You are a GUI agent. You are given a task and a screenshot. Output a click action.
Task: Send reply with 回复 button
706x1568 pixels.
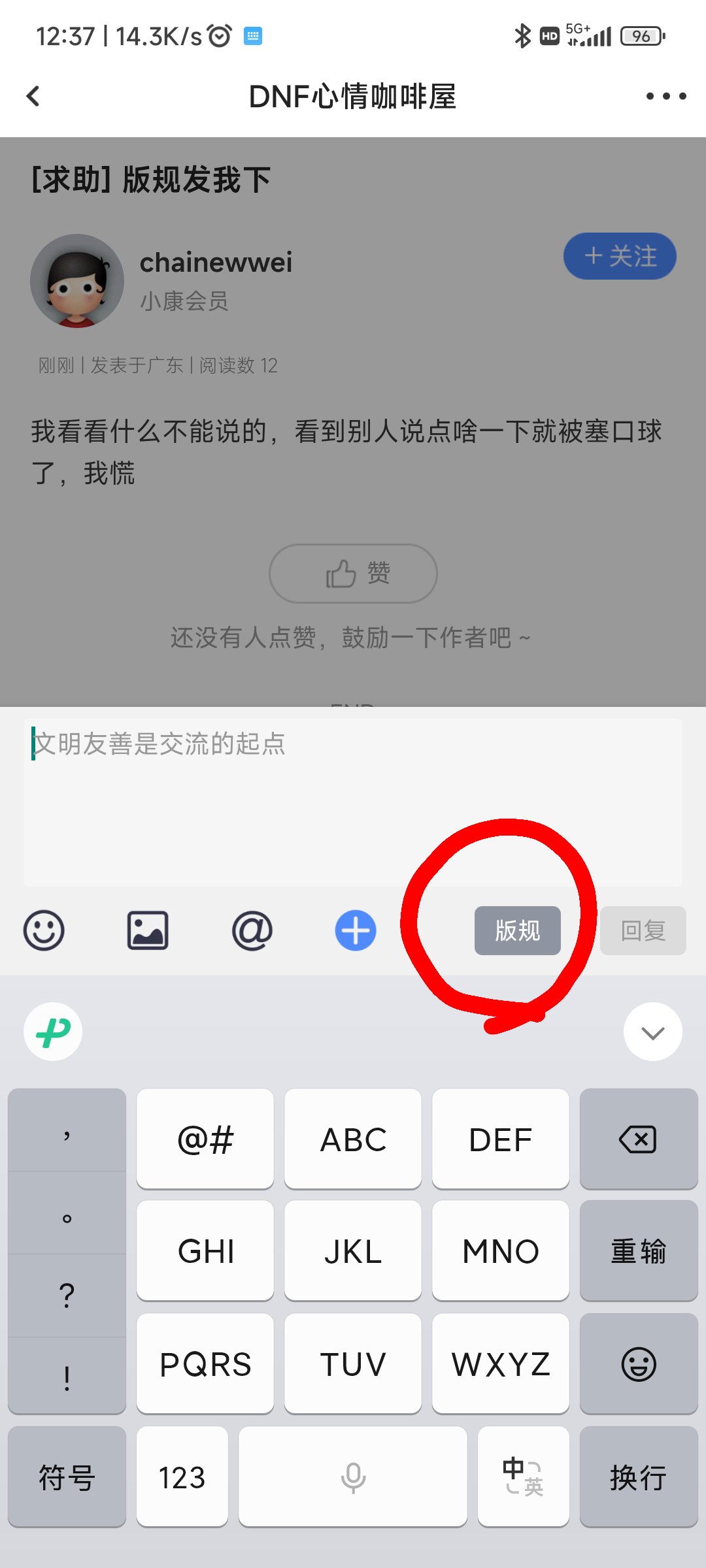pos(643,930)
